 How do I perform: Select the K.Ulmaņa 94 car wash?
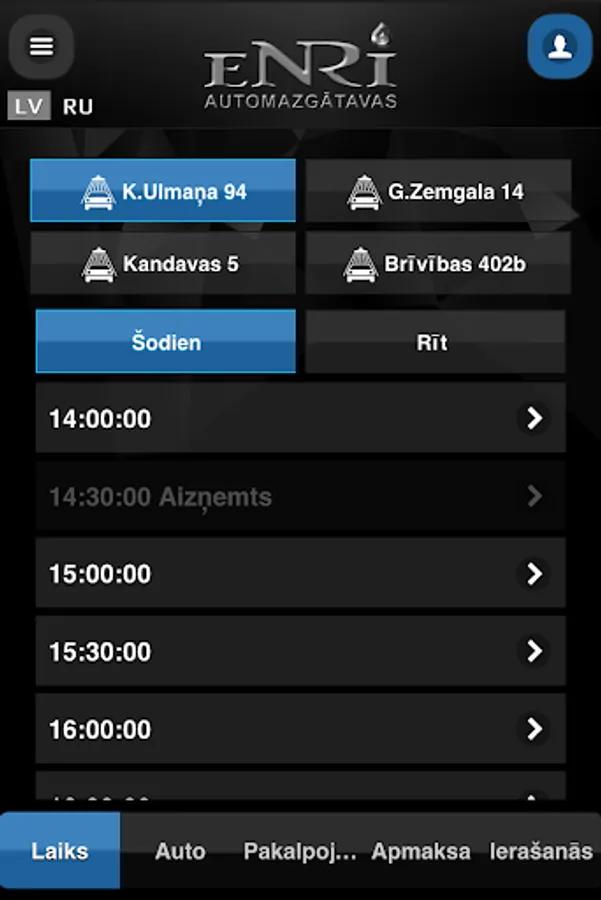point(163,190)
